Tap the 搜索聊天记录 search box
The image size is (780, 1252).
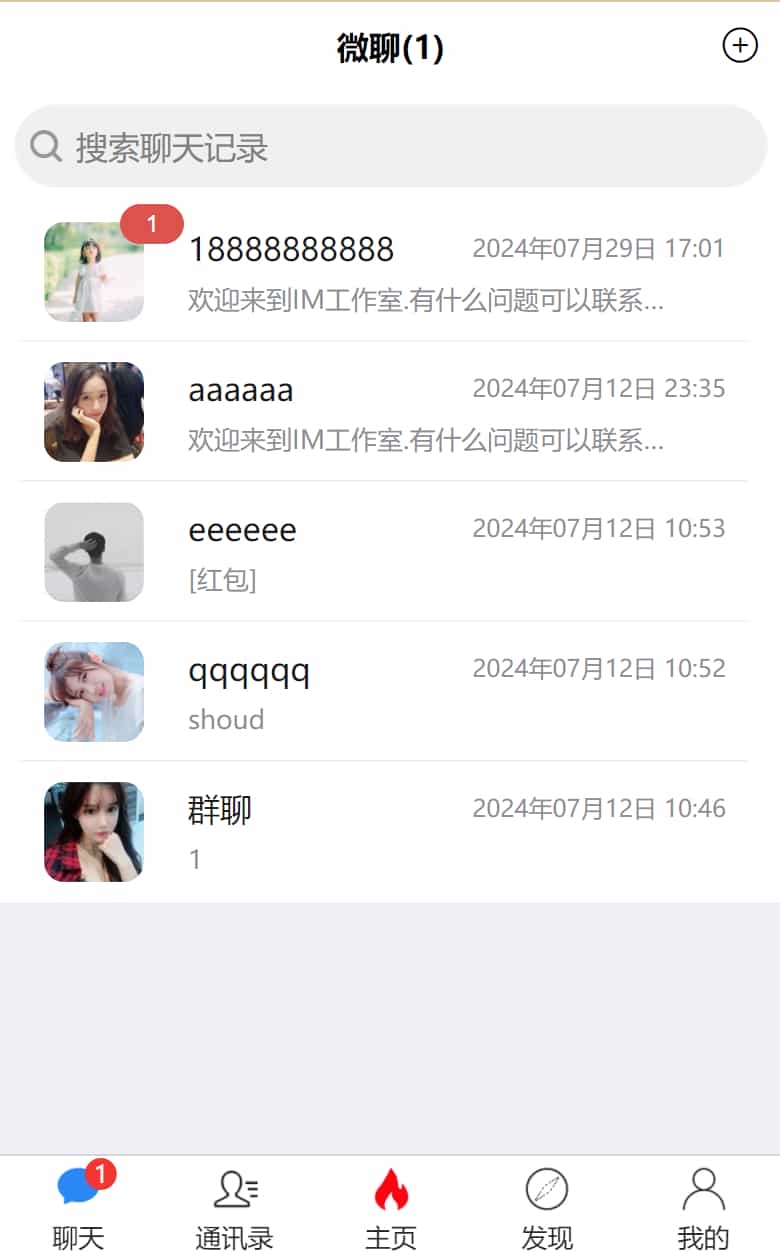pyautogui.click(x=390, y=147)
